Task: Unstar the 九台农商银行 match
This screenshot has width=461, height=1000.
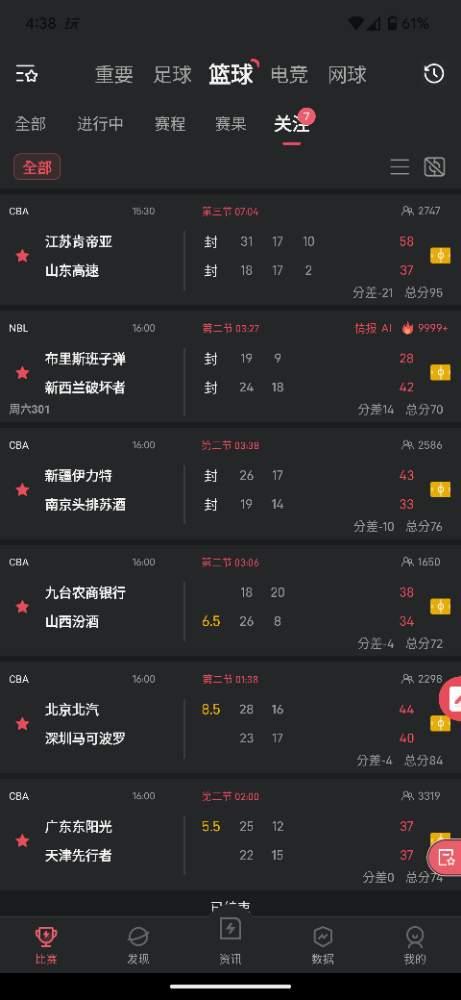Action: 22,607
